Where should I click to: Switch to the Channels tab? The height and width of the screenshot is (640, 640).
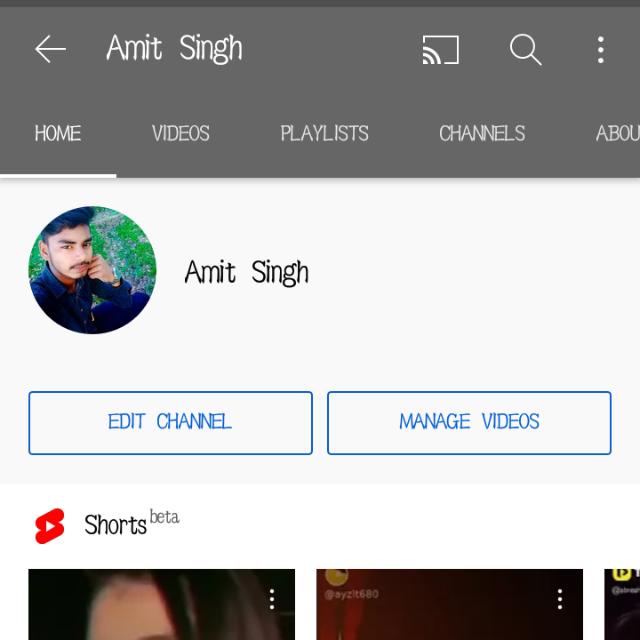point(482,134)
